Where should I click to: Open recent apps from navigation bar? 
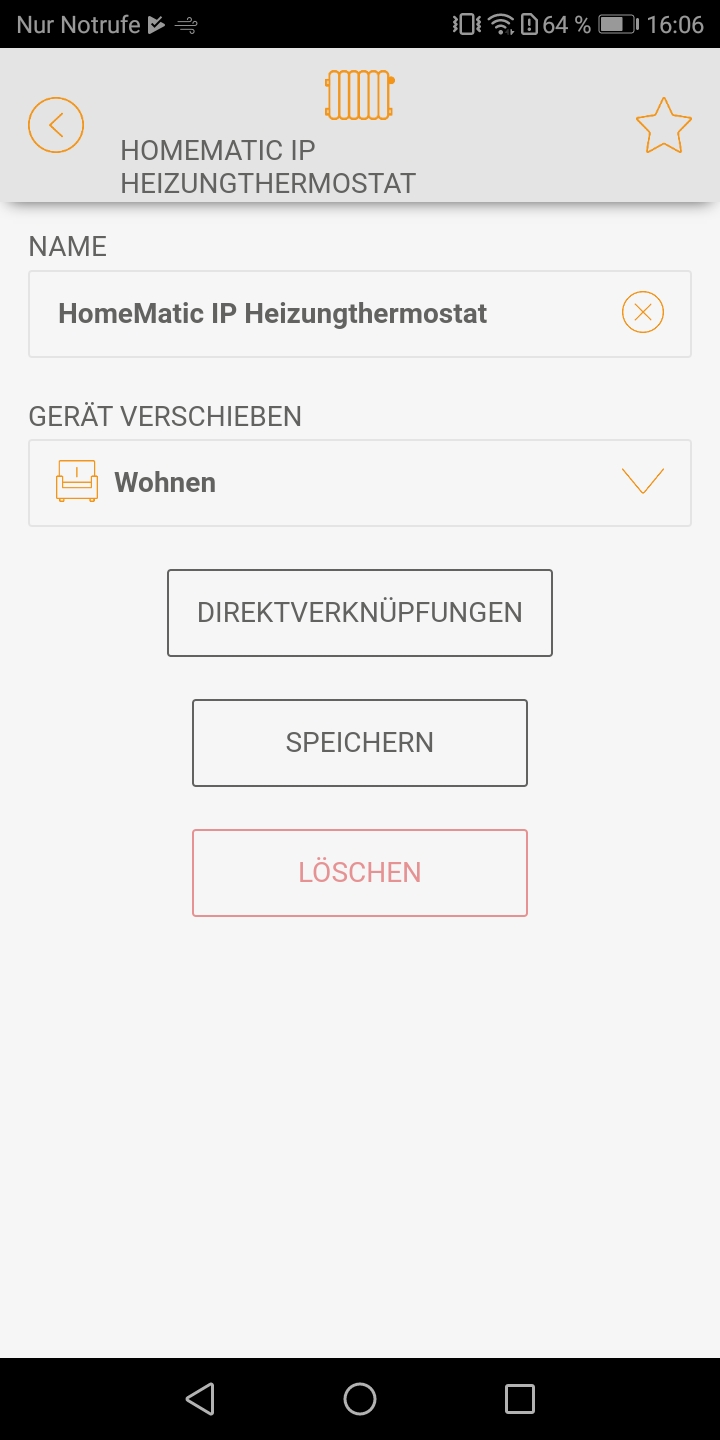point(519,1399)
